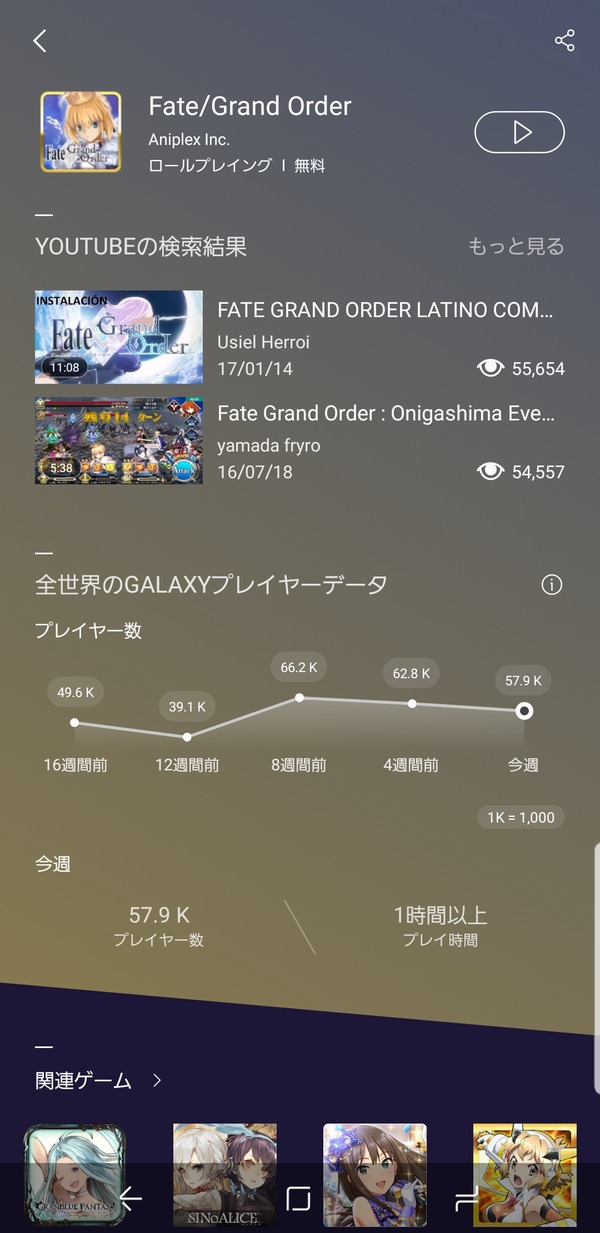Open the FATE GRAND ORDER LATINO video
The image size is (600, 1233).
[300, 338]
